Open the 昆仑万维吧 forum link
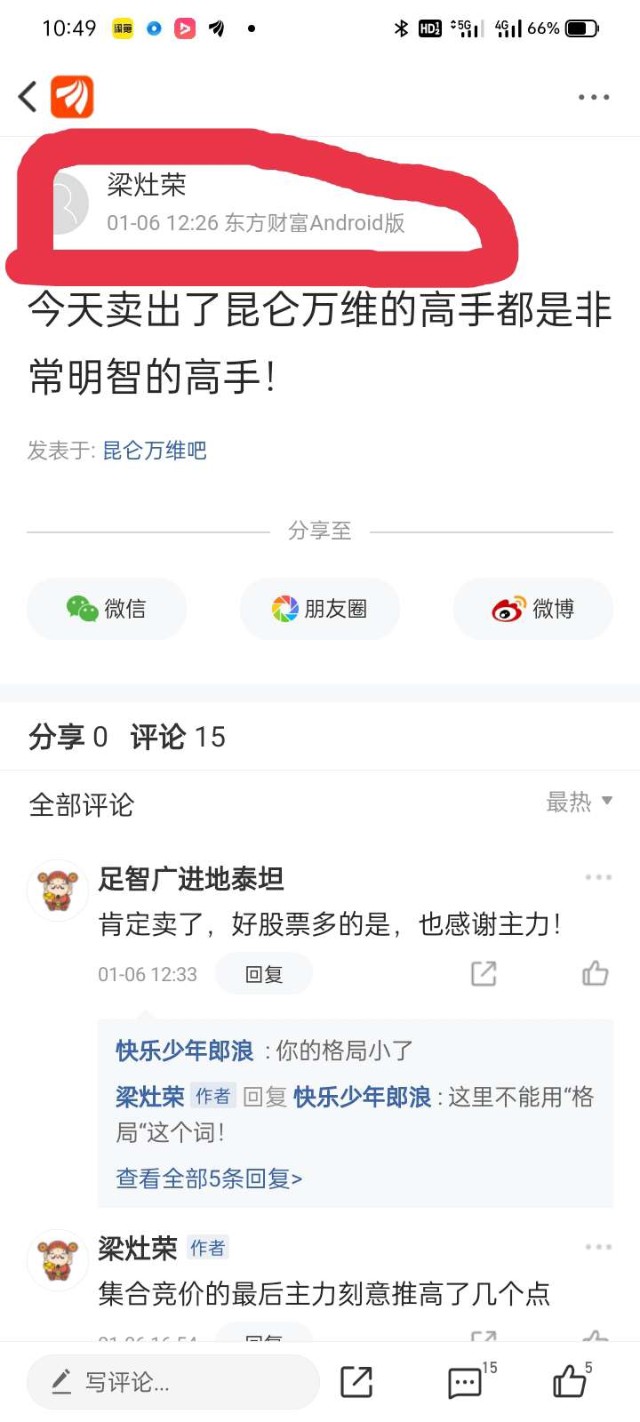Image resolution: width=640 pixels, height=1422 pixels. pos(154,451)
